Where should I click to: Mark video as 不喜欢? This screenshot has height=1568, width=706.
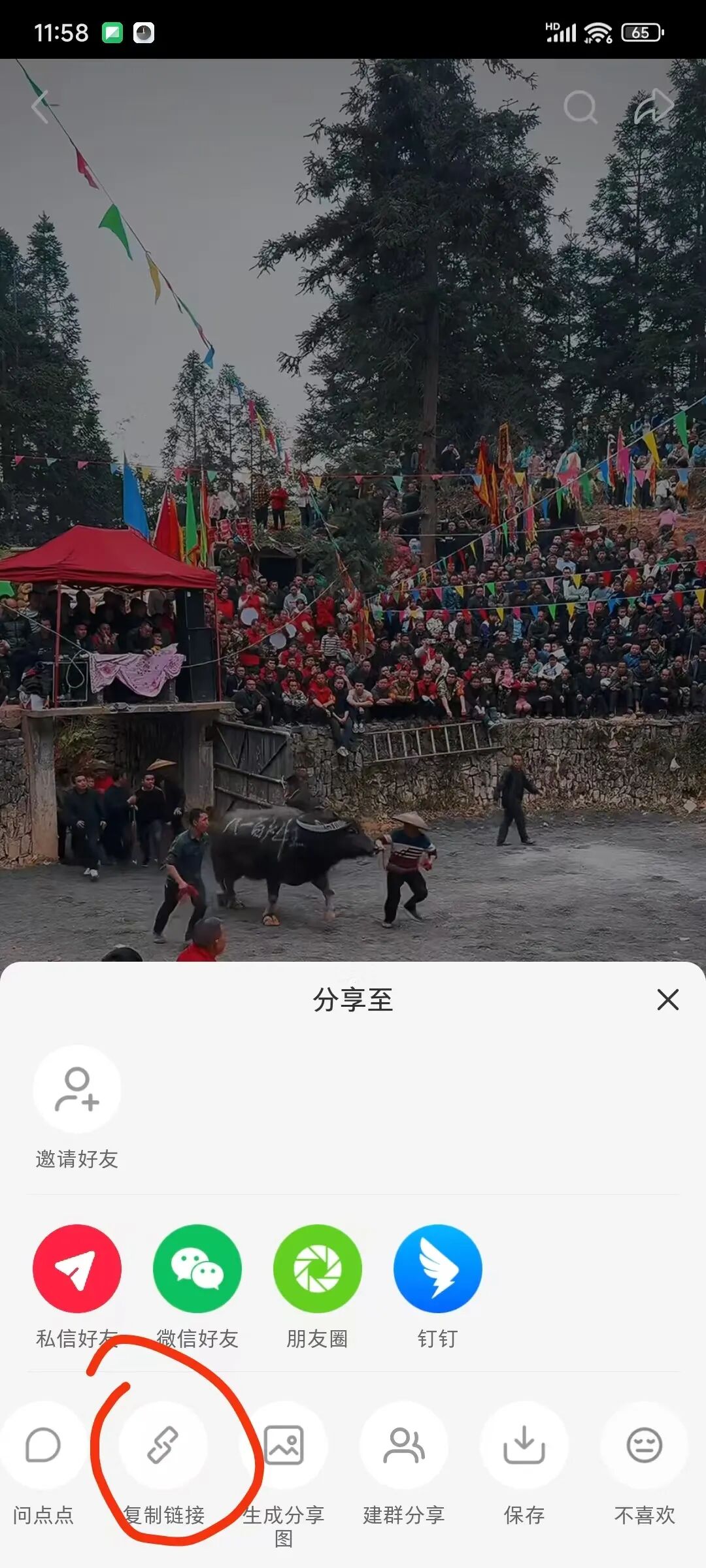coord(643,1446)
